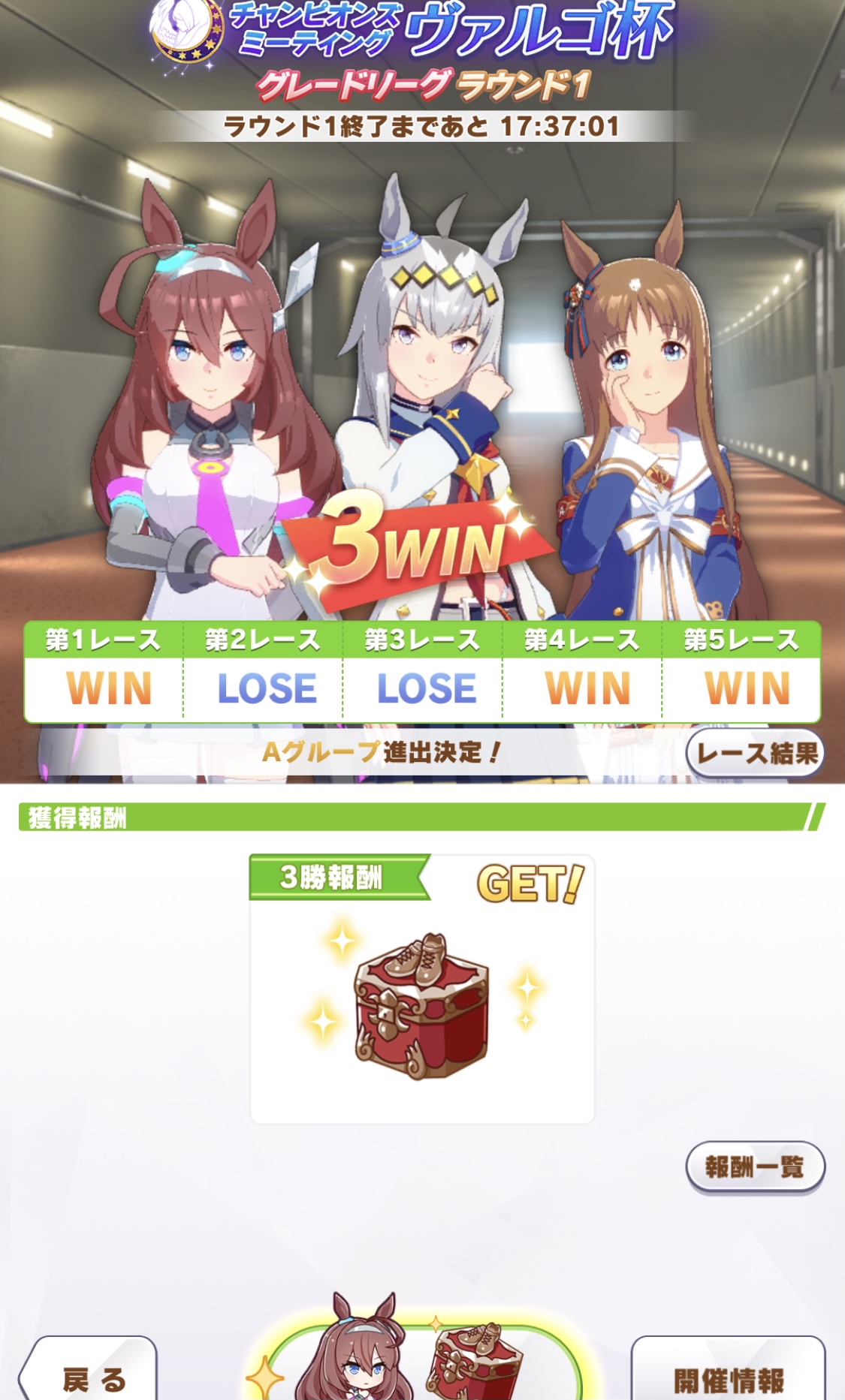
Task: Open the レース結果 race results
Action: [x=755, y=753]
